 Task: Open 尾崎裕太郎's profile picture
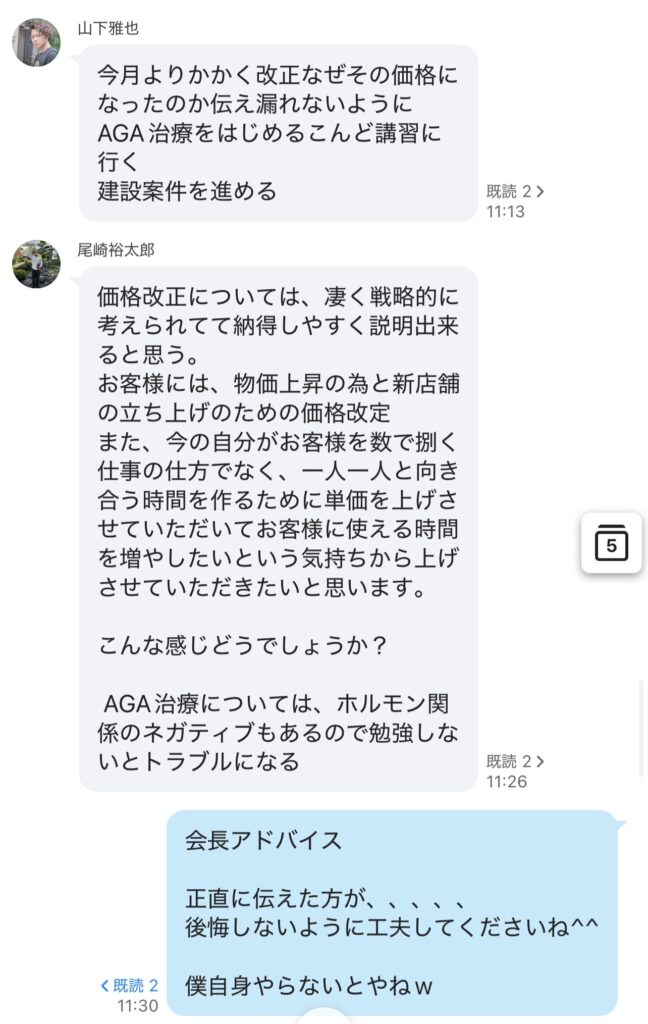tap(36, 264)
